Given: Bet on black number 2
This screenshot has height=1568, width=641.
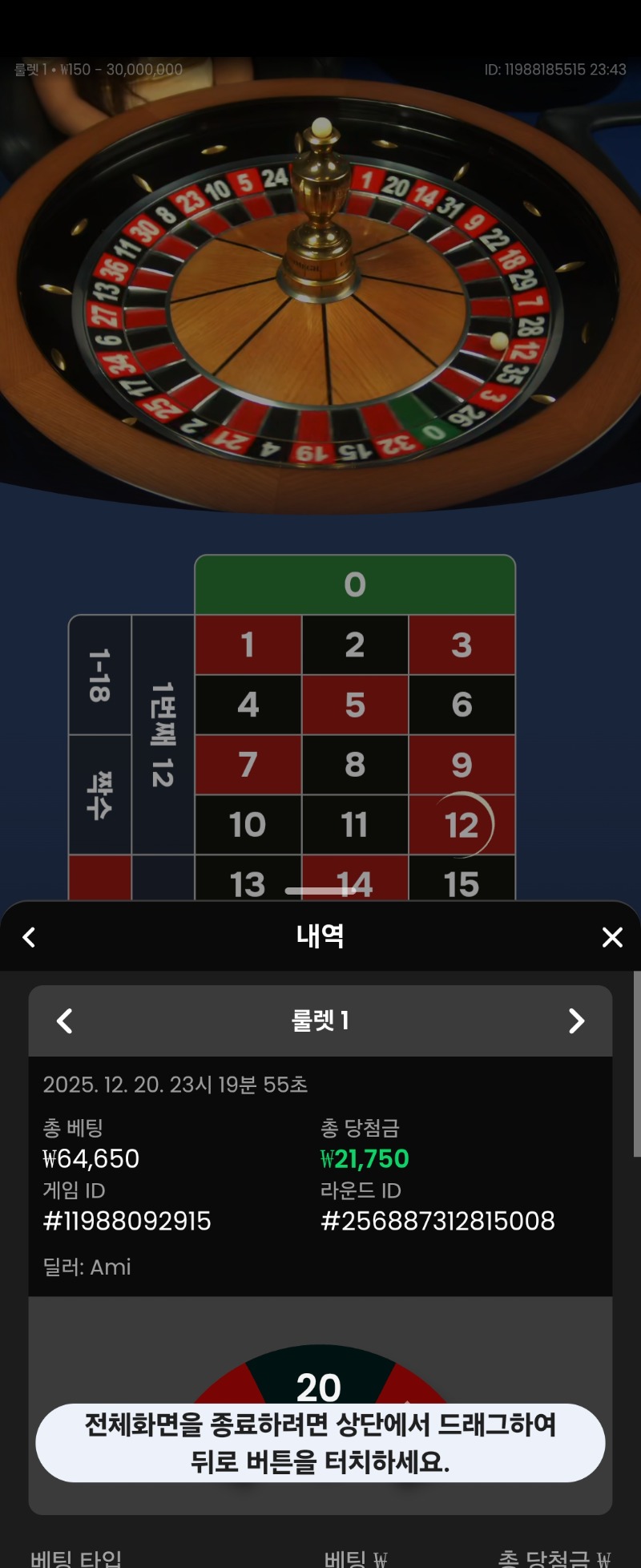Looking at the screenshot, I should click(x=355, y=645).
